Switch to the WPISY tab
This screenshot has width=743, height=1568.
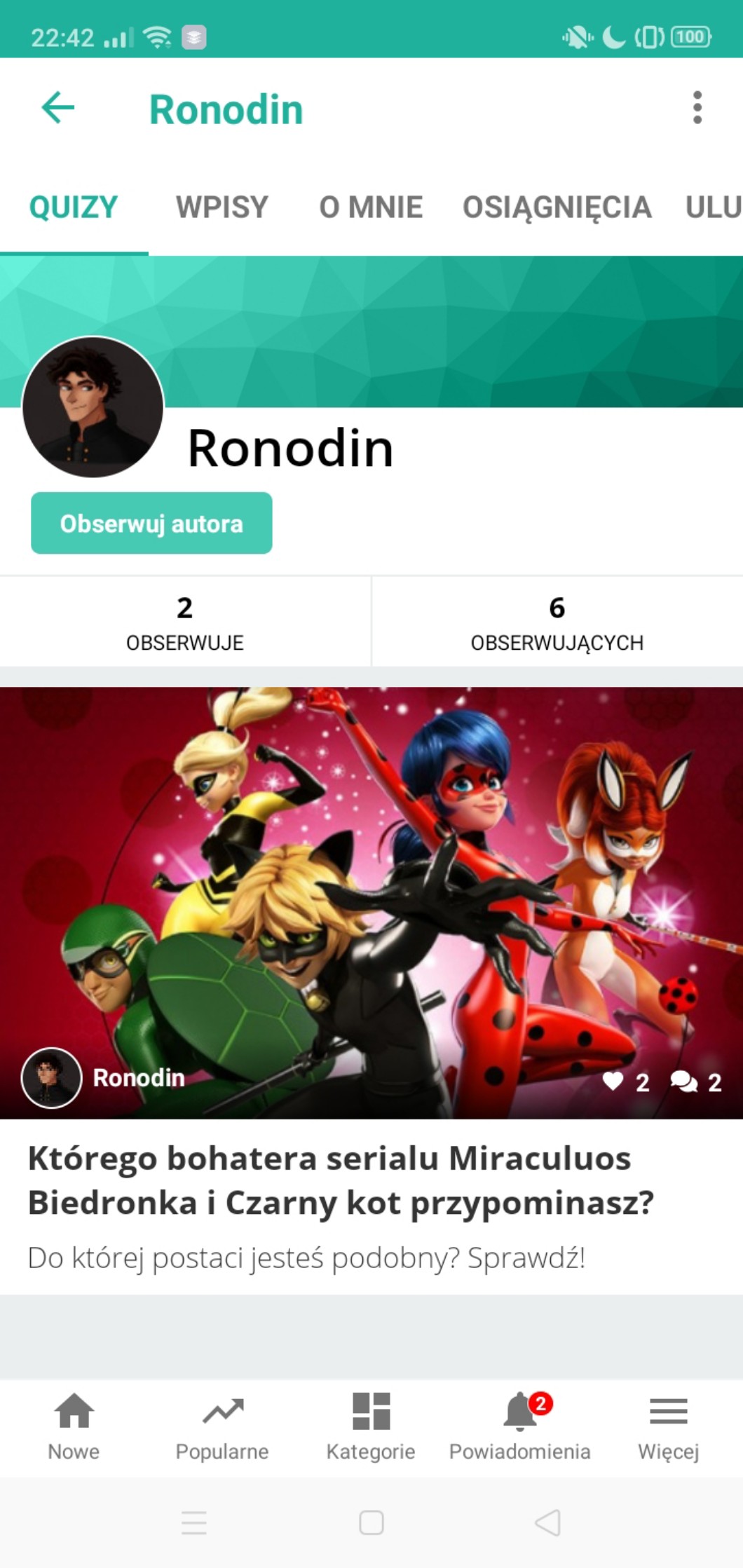pyautogui.click(x=222, y=207)
